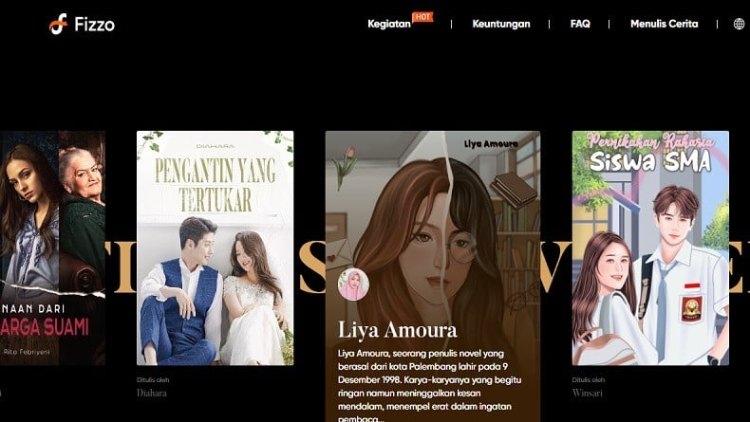The width and height of the screenshot is (750, 422).
Task: Select the Menulis Cerita link
Action: pyautogui.click(x=663, y=24)
